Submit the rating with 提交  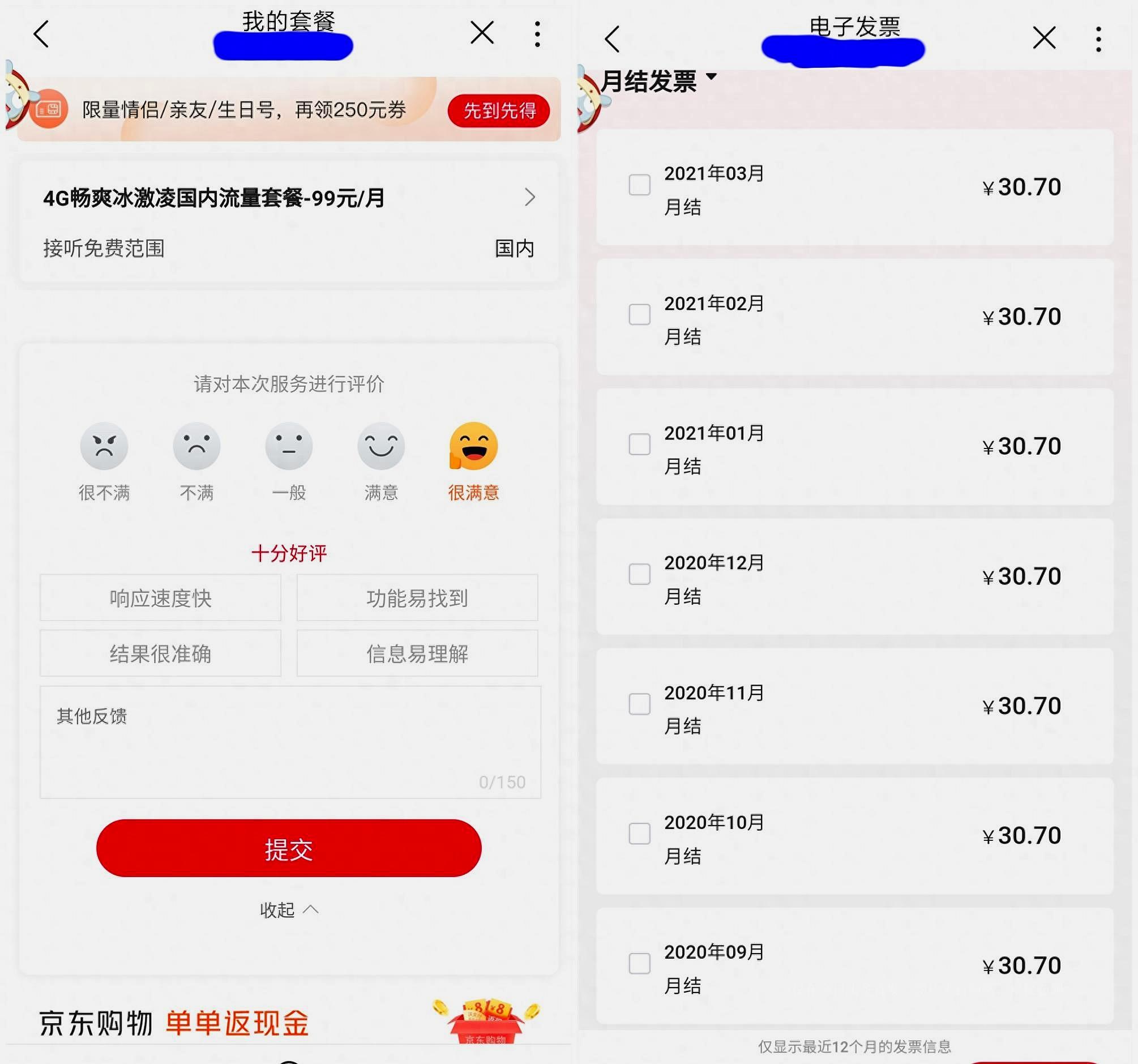tap(289, 848)
